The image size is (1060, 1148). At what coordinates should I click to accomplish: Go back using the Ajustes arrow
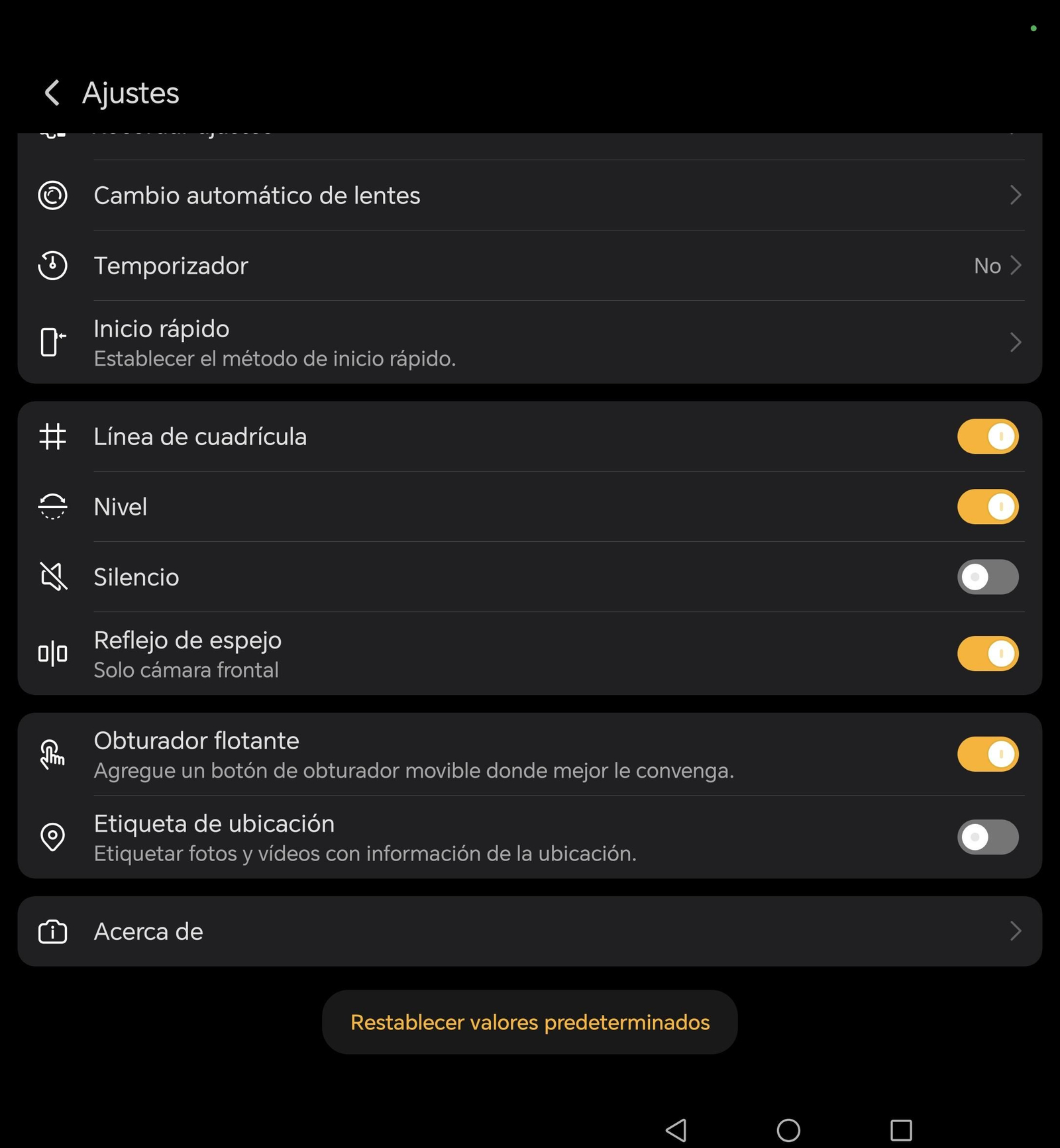coord(52,93)
